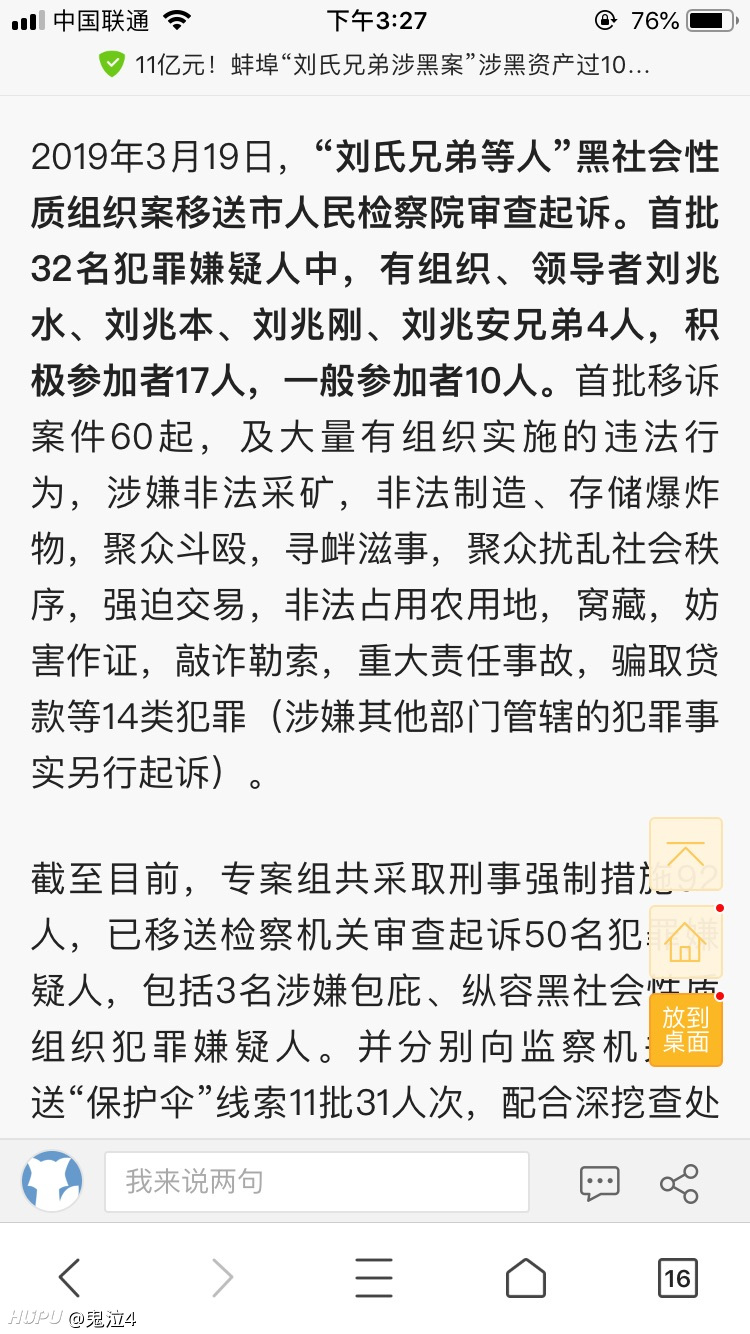Tap the 我来说两句 comment field

tap(317, 1182)
